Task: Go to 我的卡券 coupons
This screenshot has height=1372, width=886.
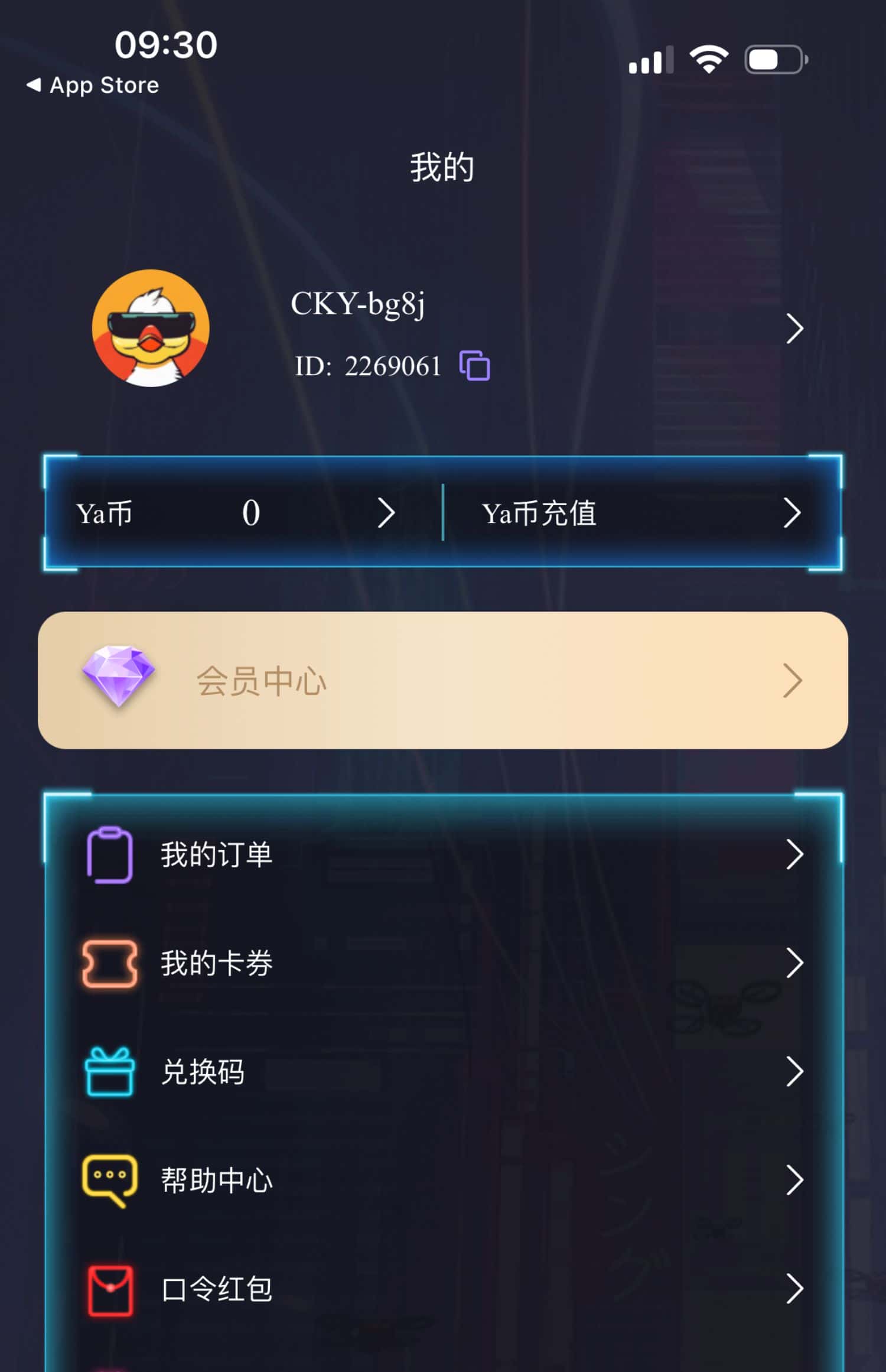Action: pos(443,963)
